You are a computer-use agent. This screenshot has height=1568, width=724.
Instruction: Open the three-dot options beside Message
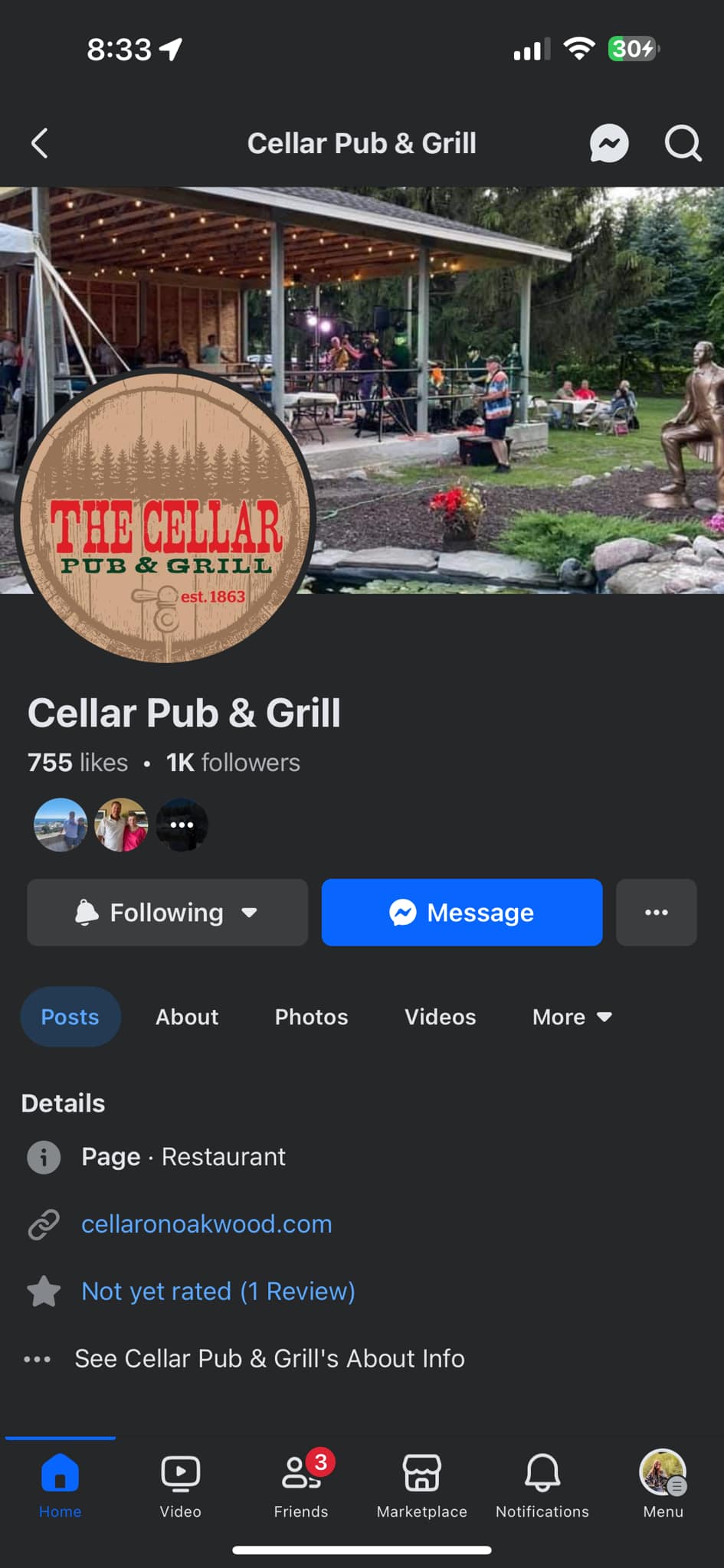coord(656,912)
